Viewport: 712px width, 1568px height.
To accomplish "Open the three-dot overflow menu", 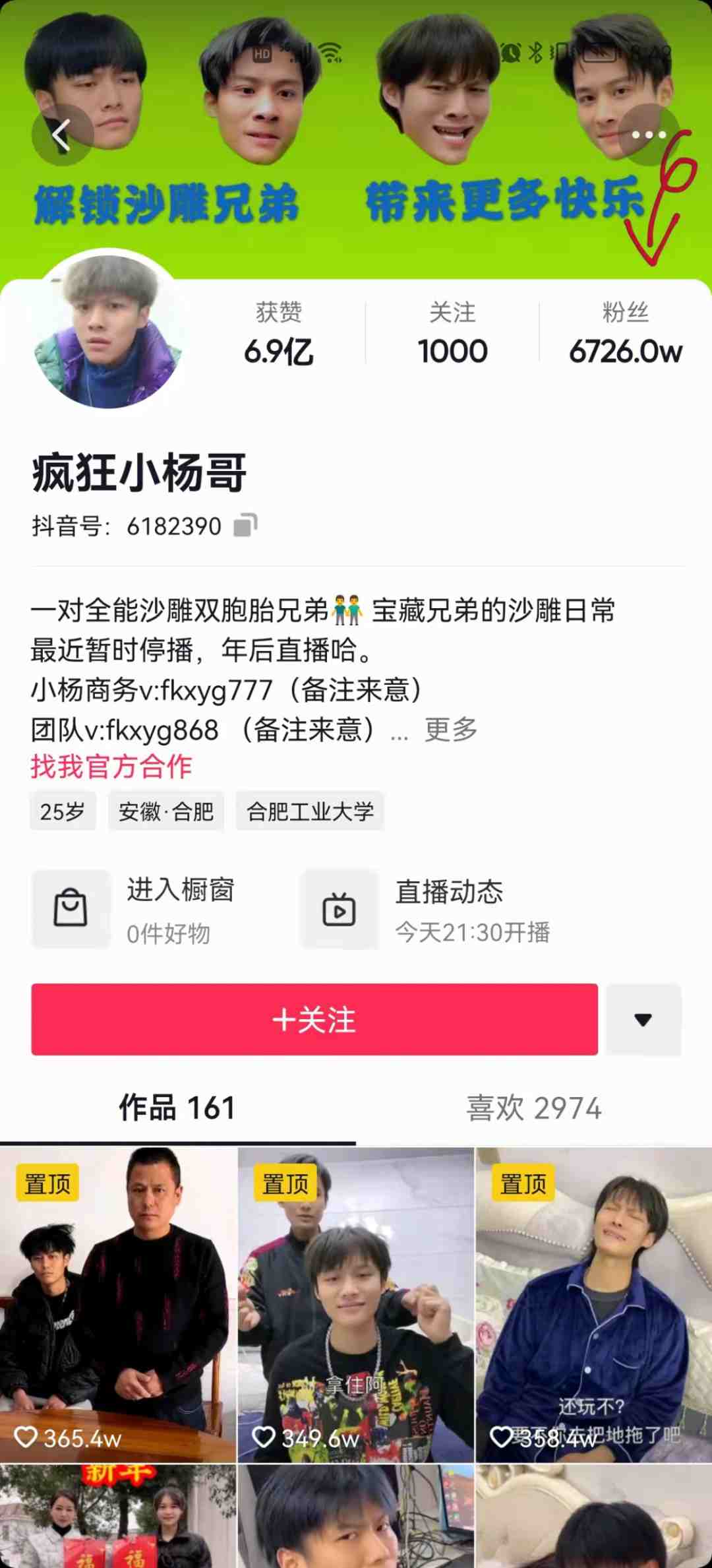I will pos(649,135).
